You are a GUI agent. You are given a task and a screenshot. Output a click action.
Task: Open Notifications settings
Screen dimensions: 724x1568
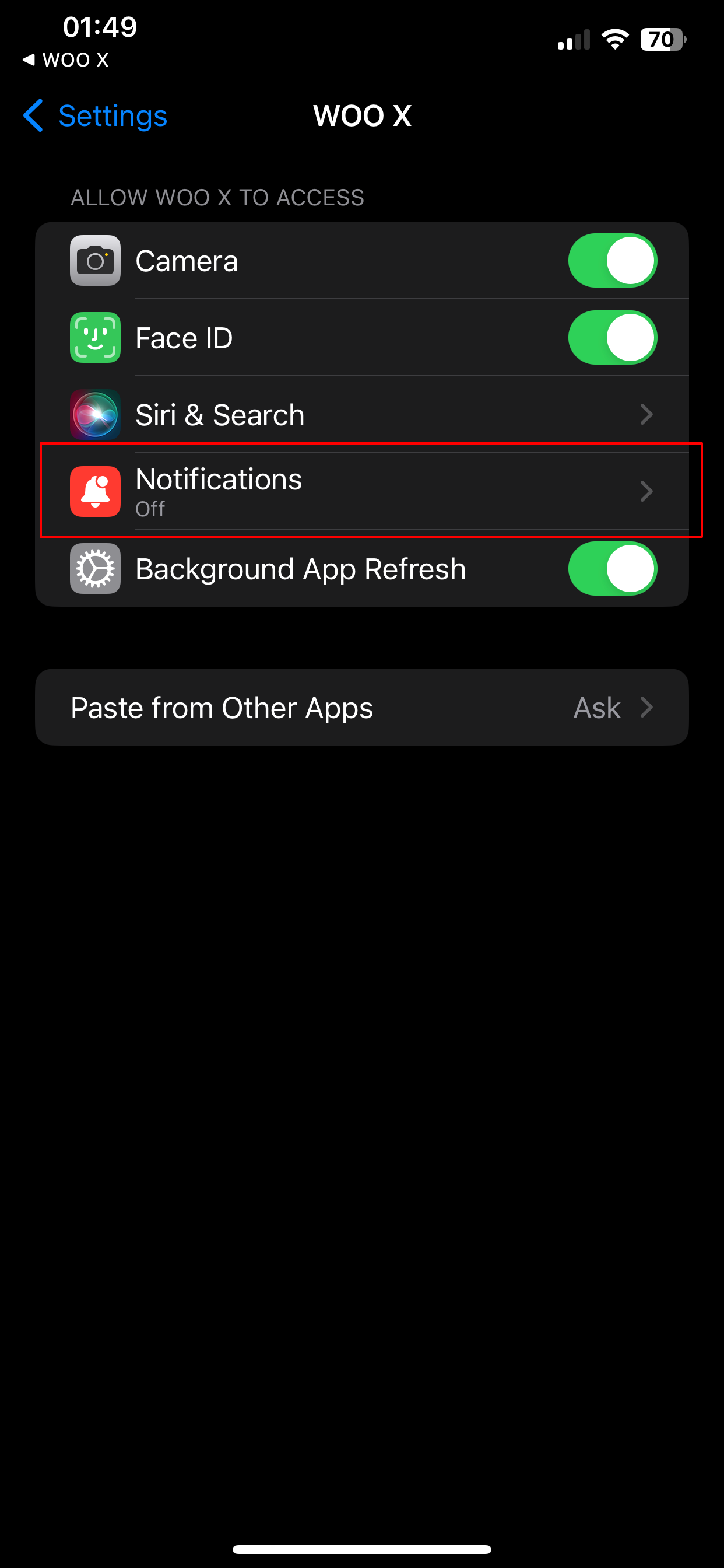click(x=362, y=491)
